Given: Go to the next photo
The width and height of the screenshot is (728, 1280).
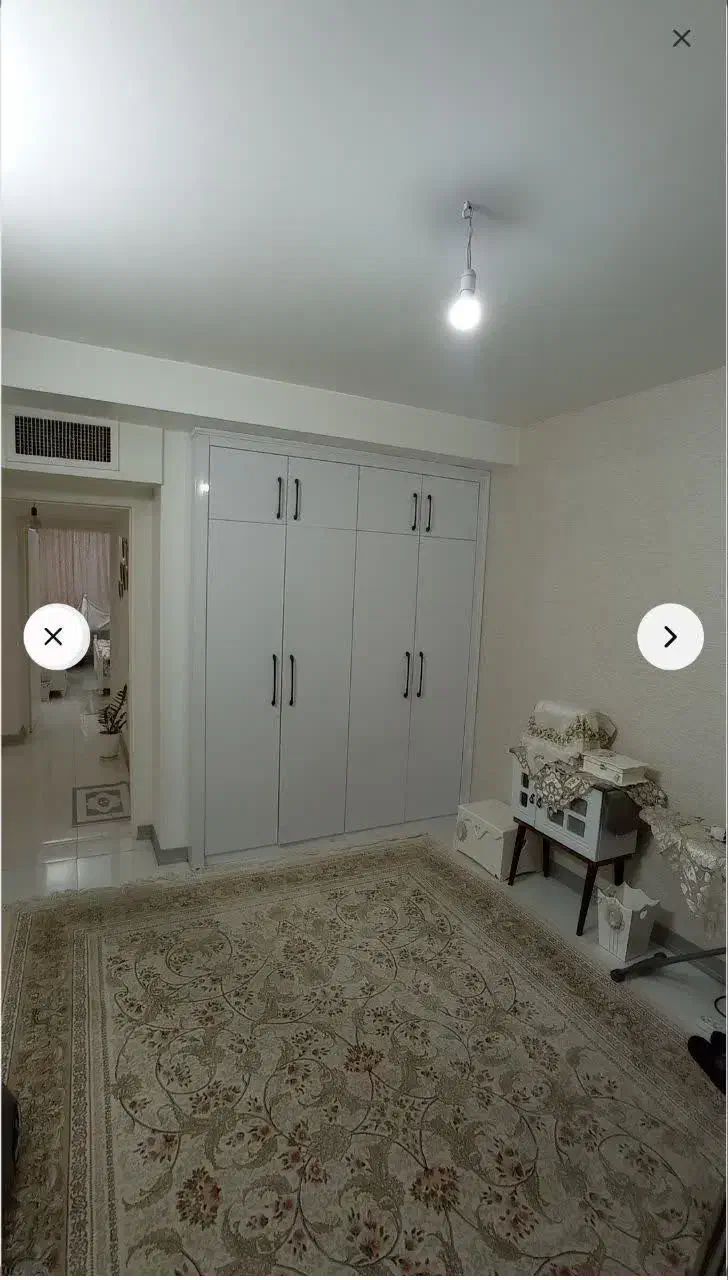Looking at the screenshot, I should click(670, 637).
